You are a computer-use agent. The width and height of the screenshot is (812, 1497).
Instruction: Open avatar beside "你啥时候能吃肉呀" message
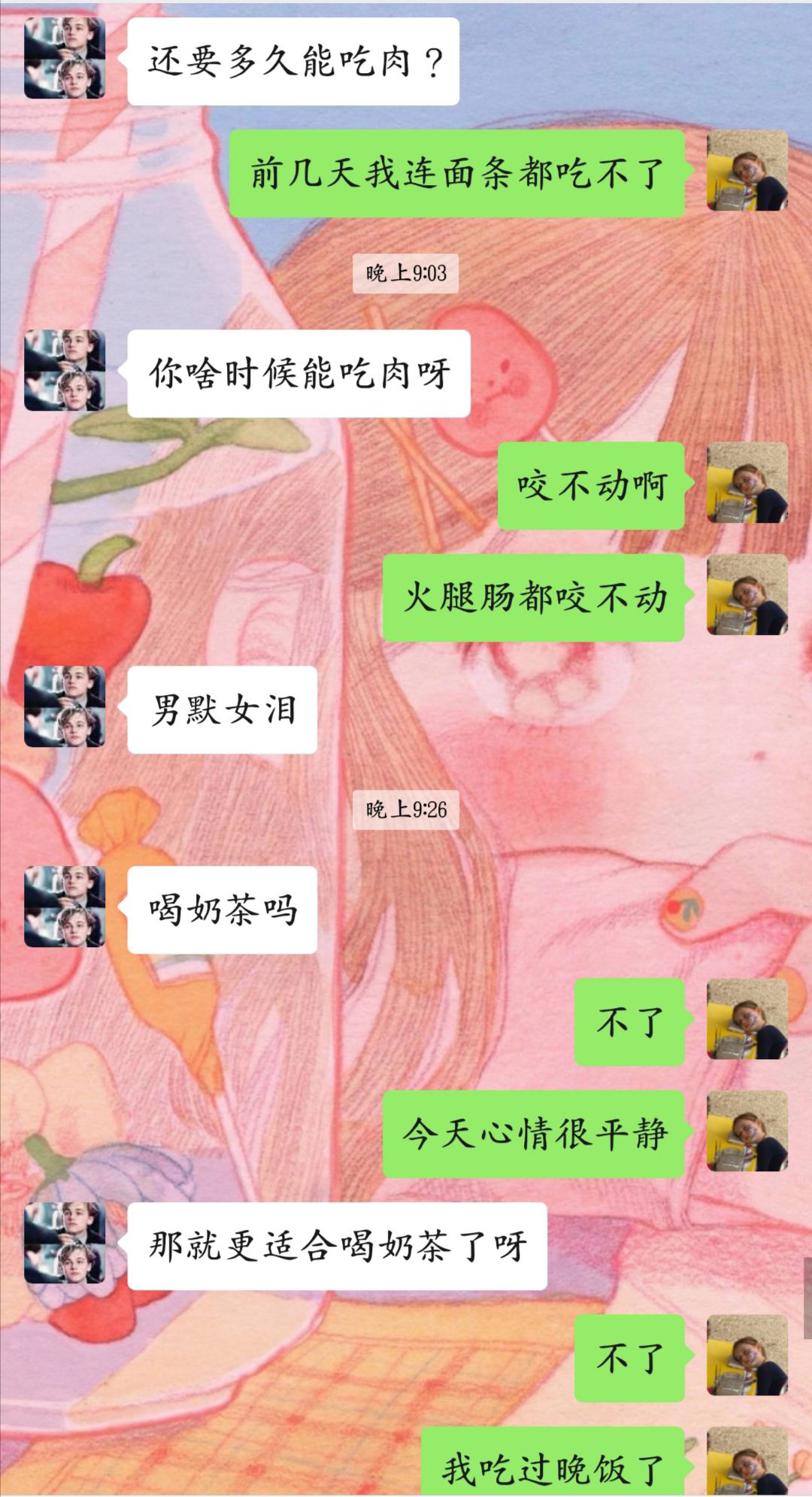point(65,371)
